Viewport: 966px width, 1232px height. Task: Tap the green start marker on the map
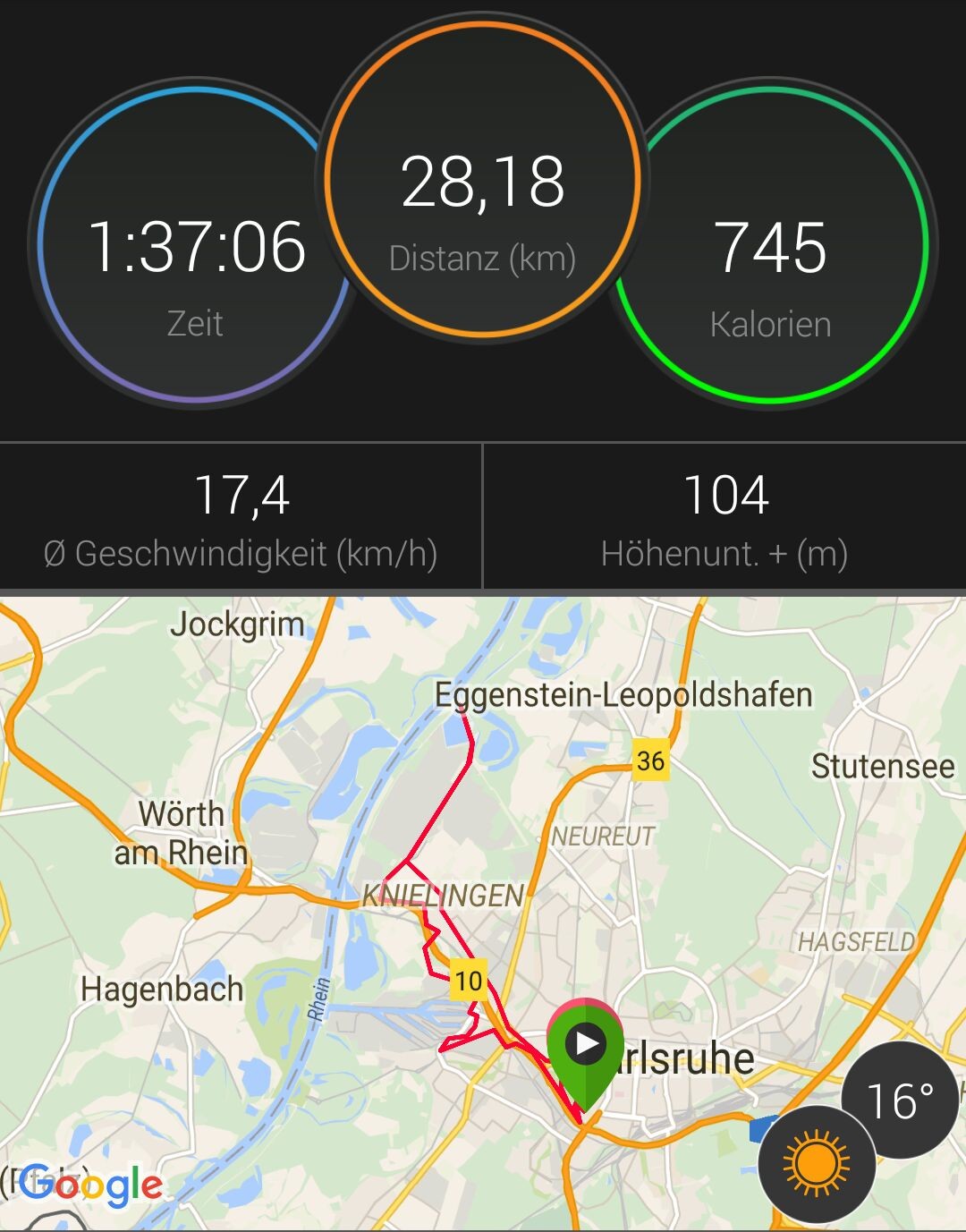tap(586, 1054)
